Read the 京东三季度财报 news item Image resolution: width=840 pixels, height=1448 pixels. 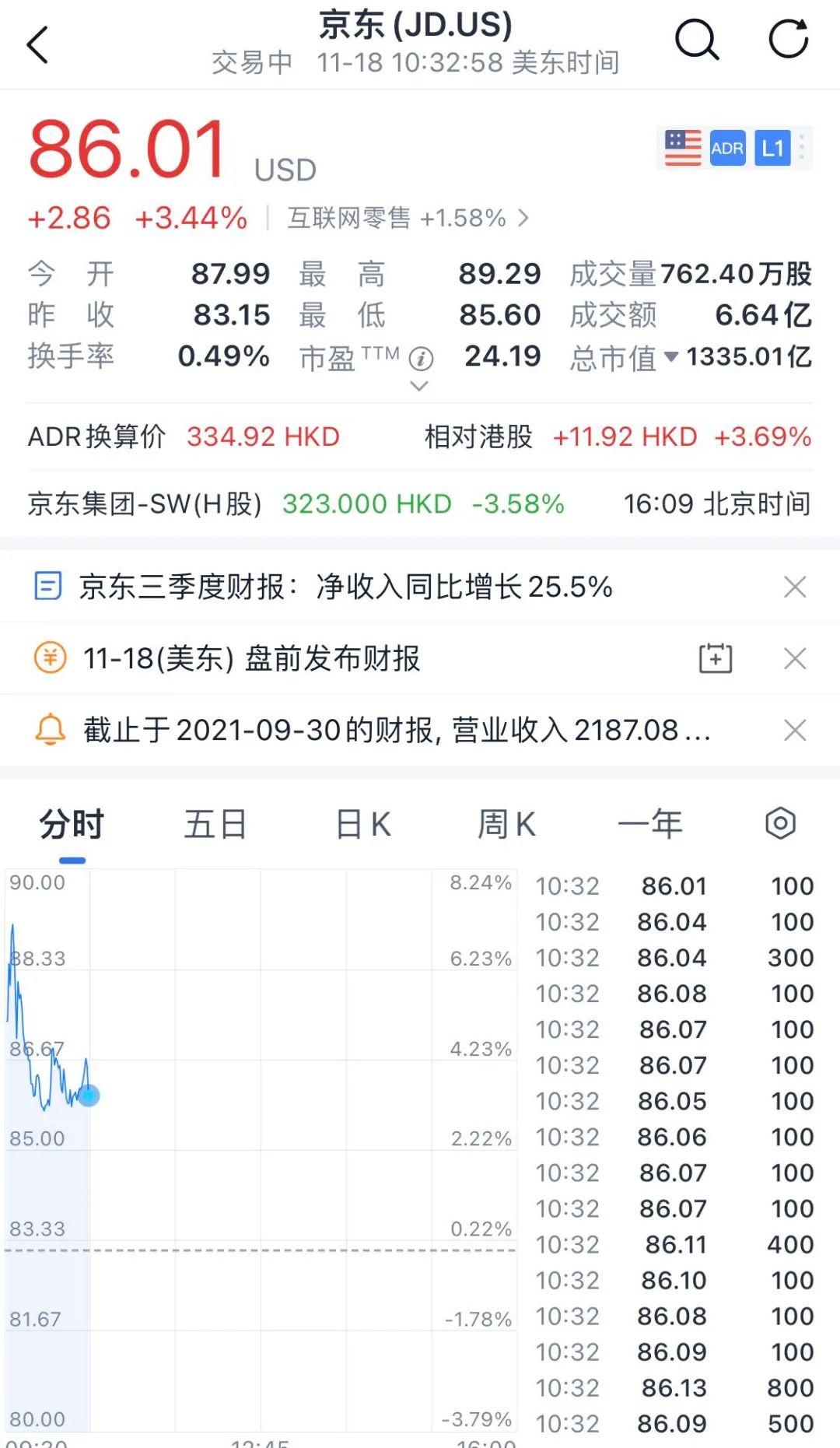coord(345,587)
